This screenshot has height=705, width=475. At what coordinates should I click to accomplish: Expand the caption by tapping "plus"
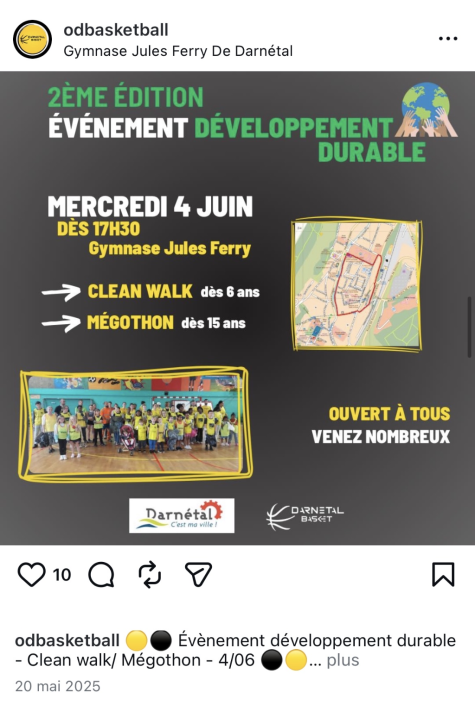pos(343,660)
